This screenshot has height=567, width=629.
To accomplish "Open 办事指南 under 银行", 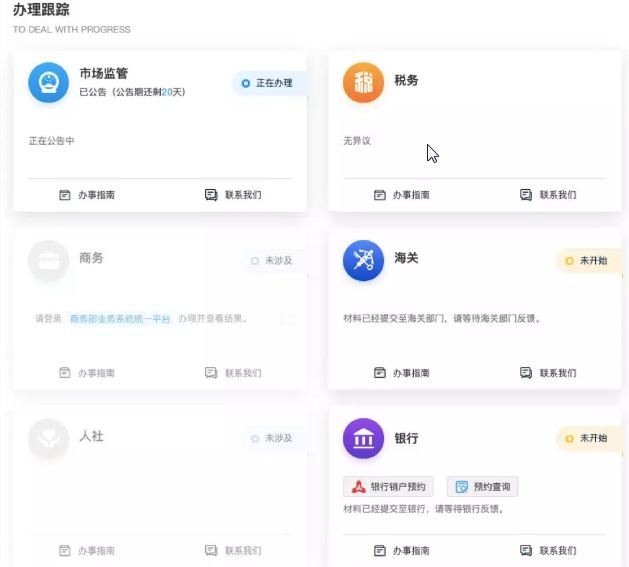I will pos(401,550).
